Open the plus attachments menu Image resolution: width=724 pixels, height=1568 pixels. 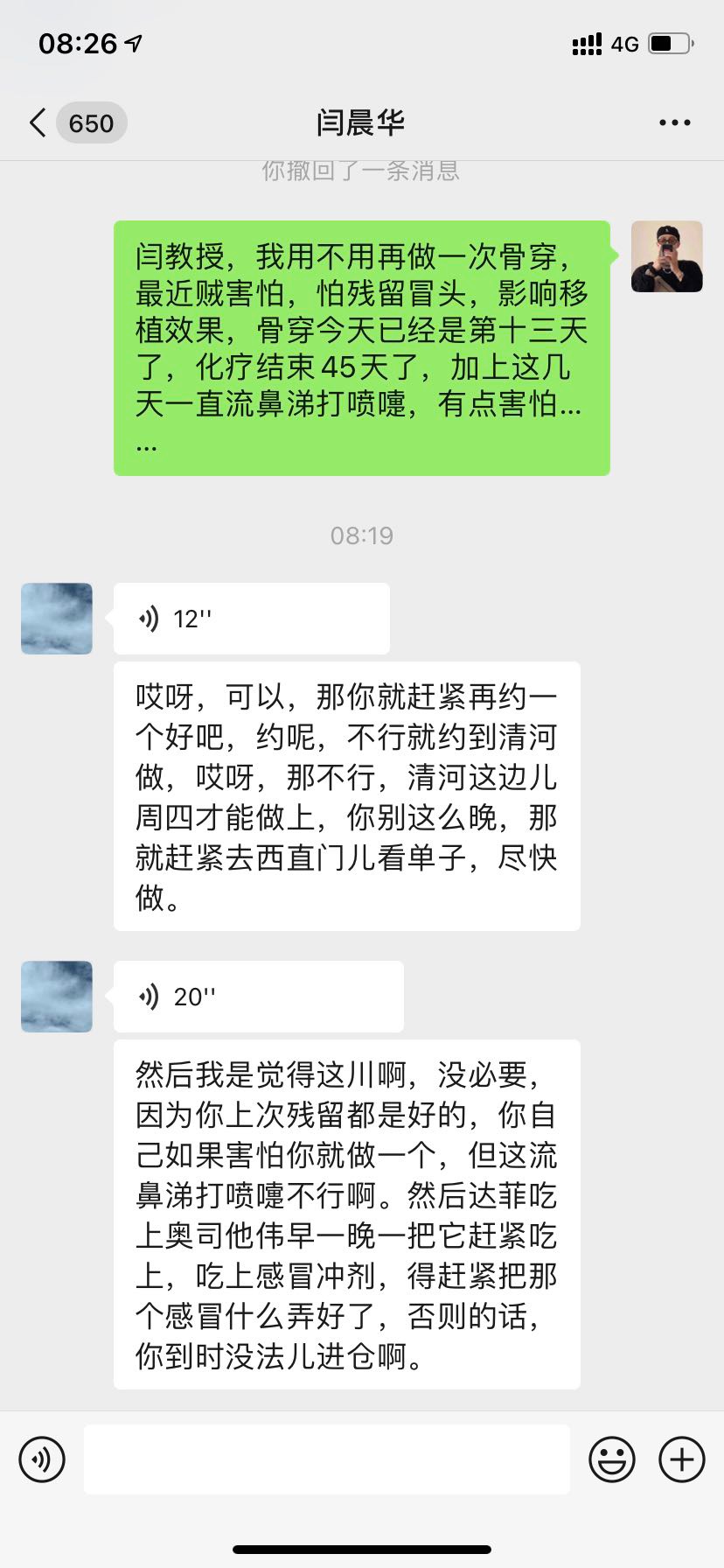[x=681, y=1459]
